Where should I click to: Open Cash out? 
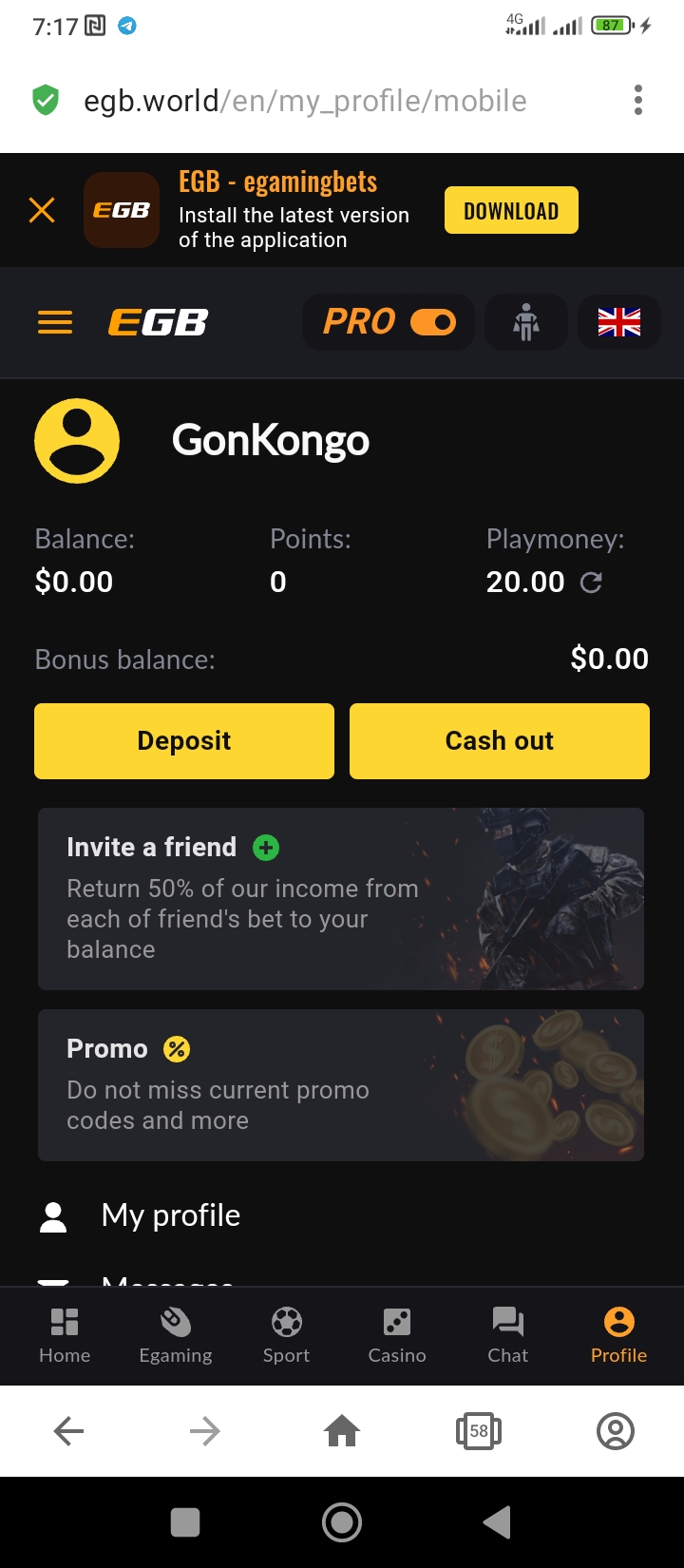click(500, 741)
